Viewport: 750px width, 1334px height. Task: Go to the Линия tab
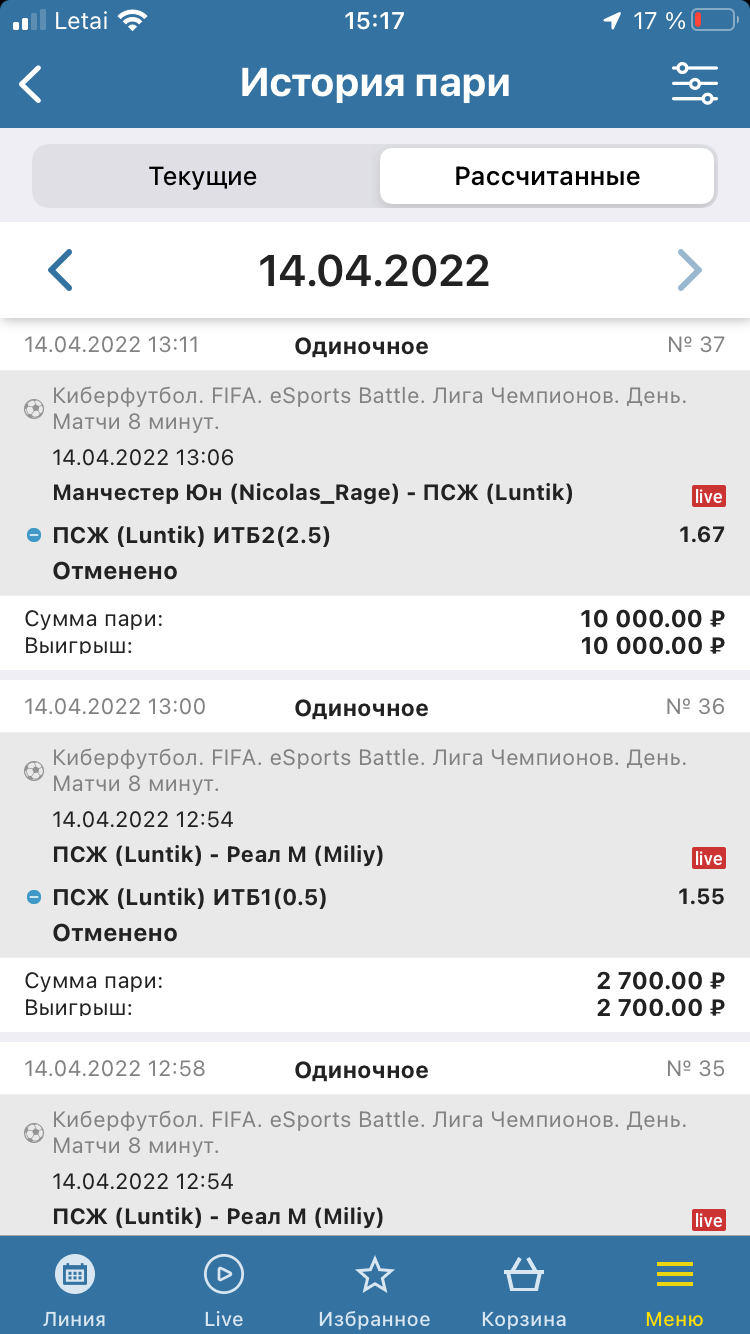[74, 1290]
